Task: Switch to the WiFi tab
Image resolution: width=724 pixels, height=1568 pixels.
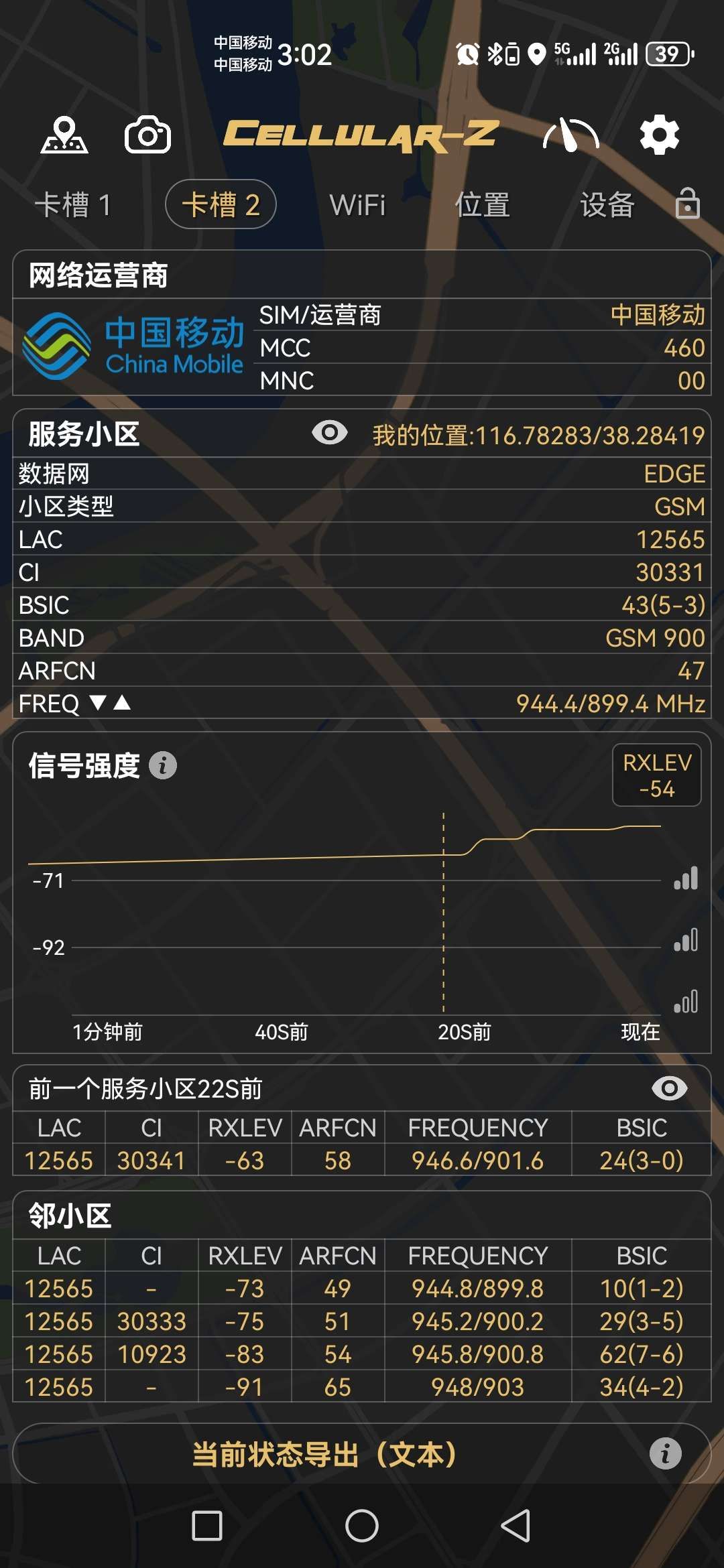Action: pos(358,205)
